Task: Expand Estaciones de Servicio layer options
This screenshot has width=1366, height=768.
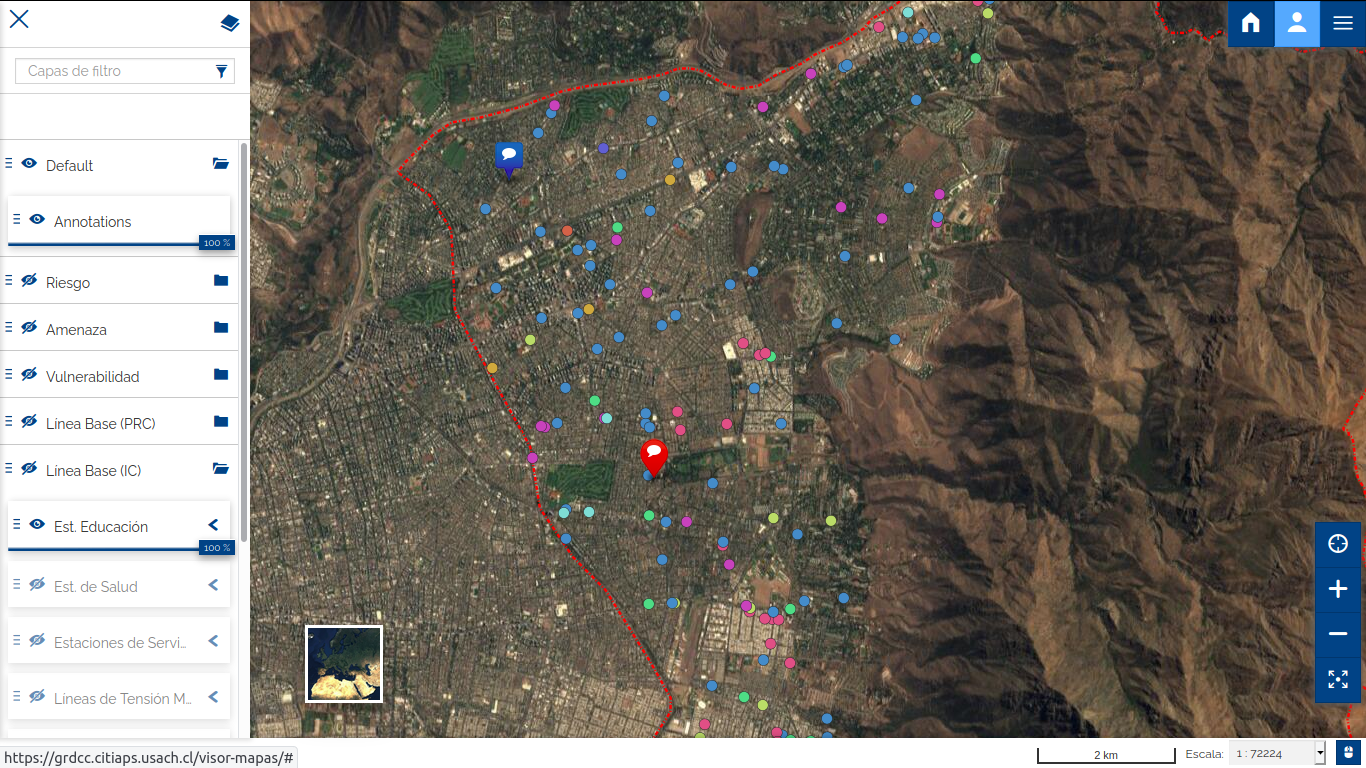Action: coord(213,641)
